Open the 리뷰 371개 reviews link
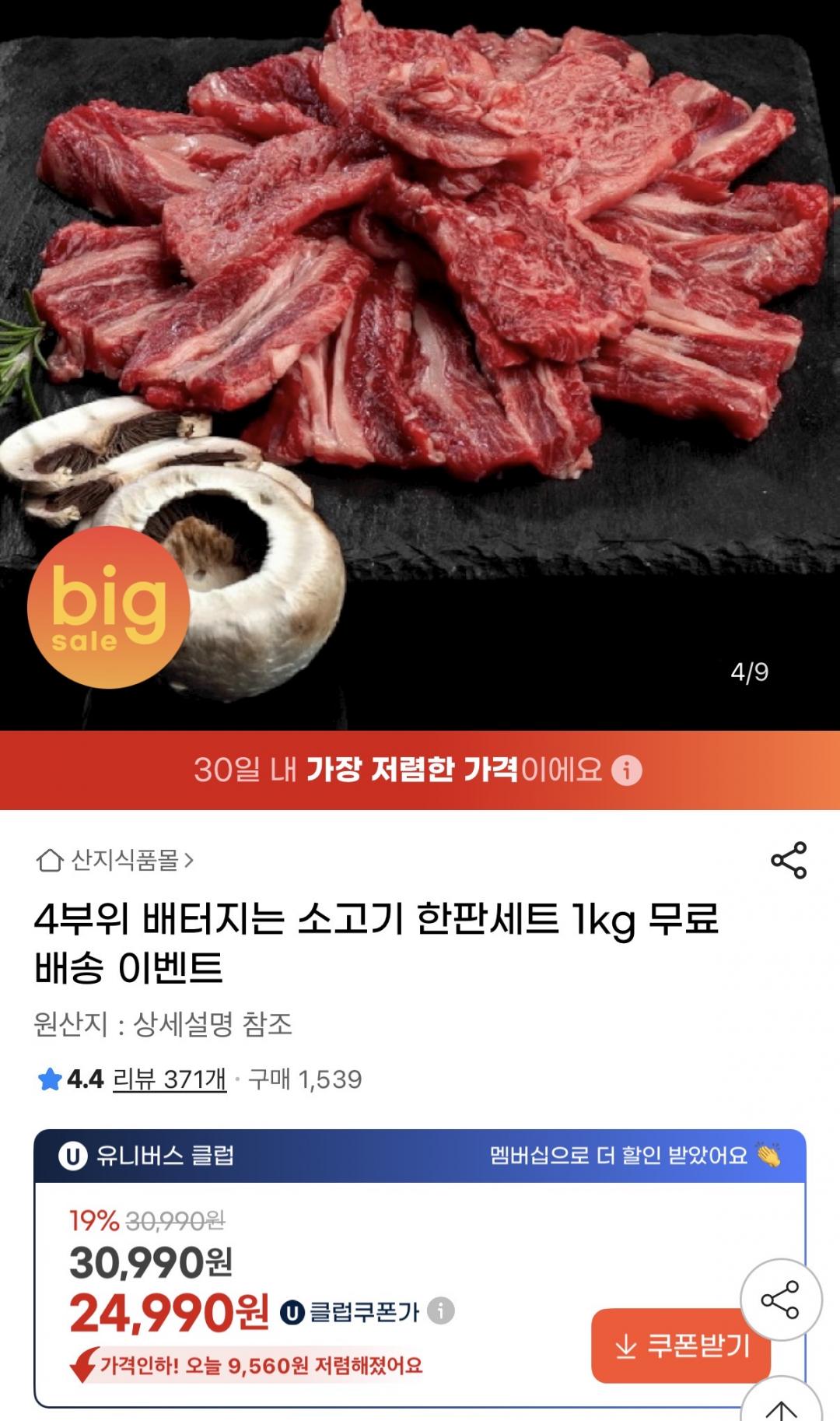Screen dimensions: 840x1421 click(170, 1079)
